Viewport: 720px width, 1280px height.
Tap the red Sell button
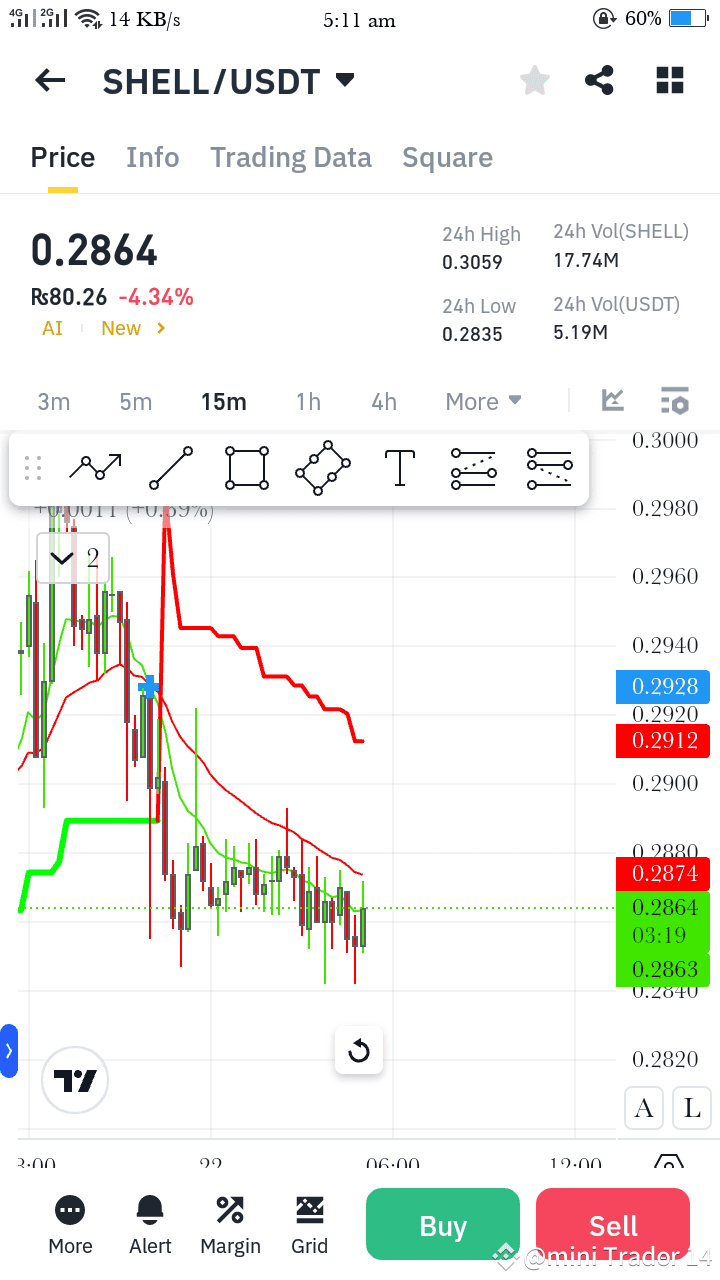pyautogui.click(x=612, y=1224)
